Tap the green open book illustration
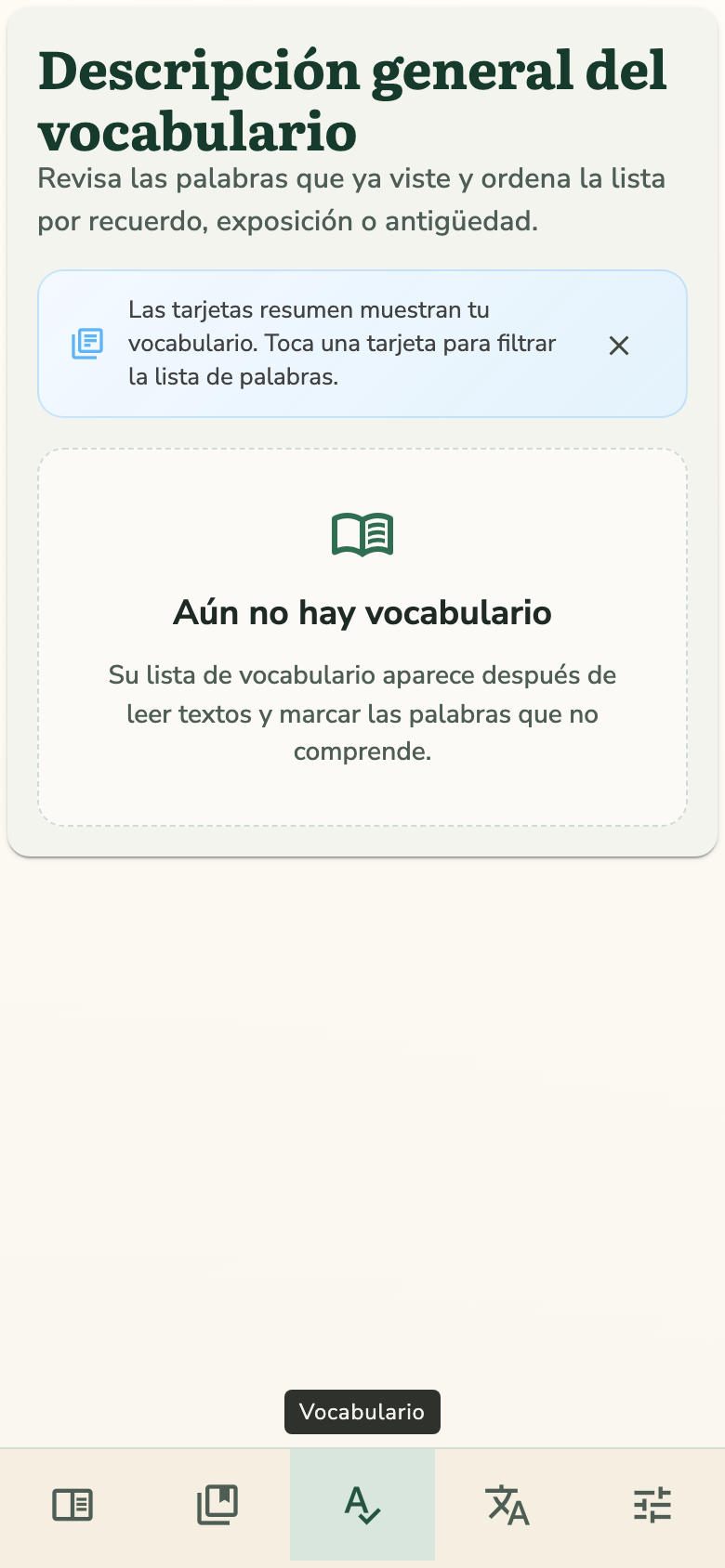 pyautogui.click(x=362, y=535)
